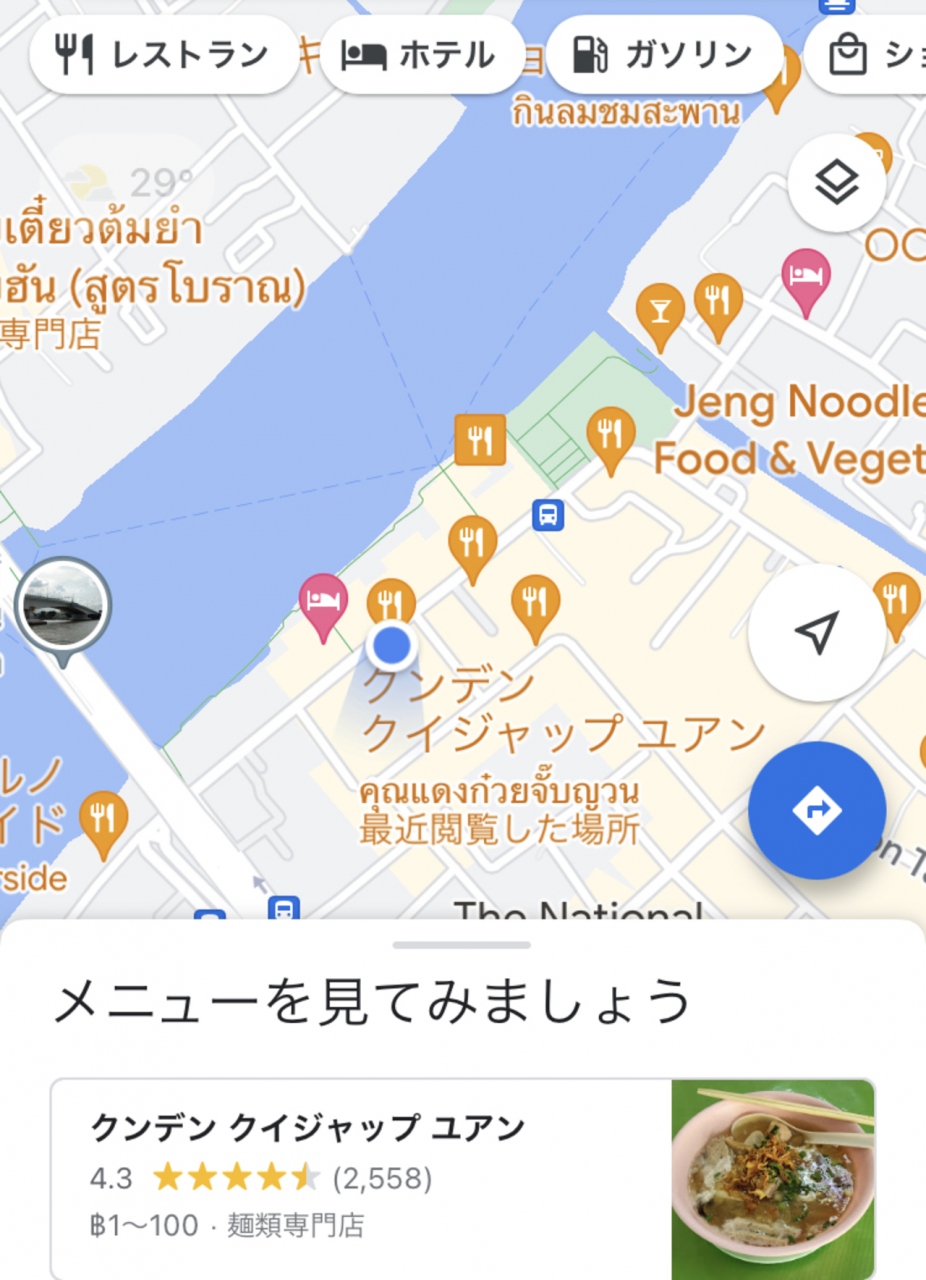This screenshot has height=1280, width=926.
Task: Select the ホテル filter chip
Action: coord(421,55)
